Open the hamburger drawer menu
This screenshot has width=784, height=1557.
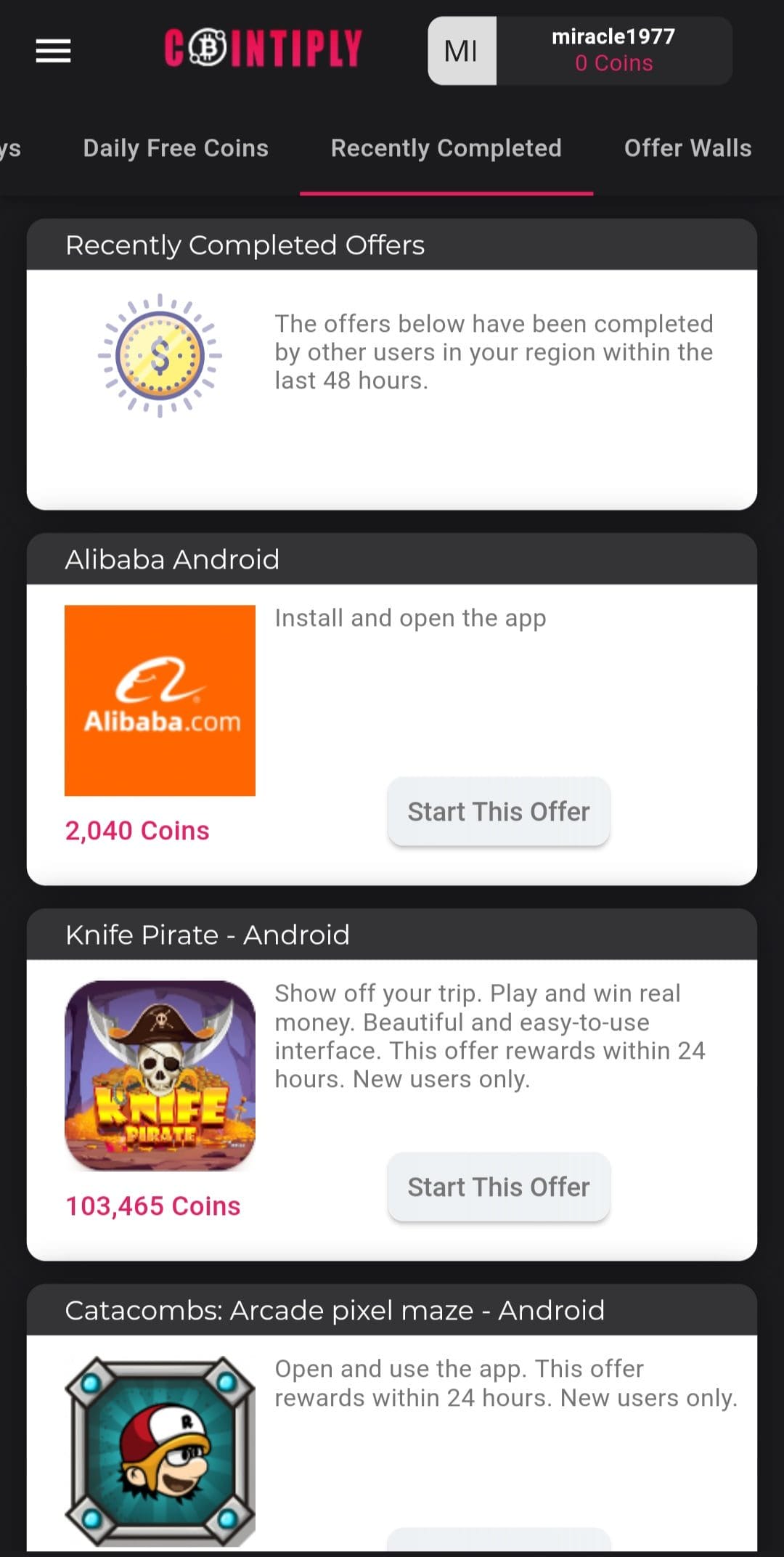(53, 51)
